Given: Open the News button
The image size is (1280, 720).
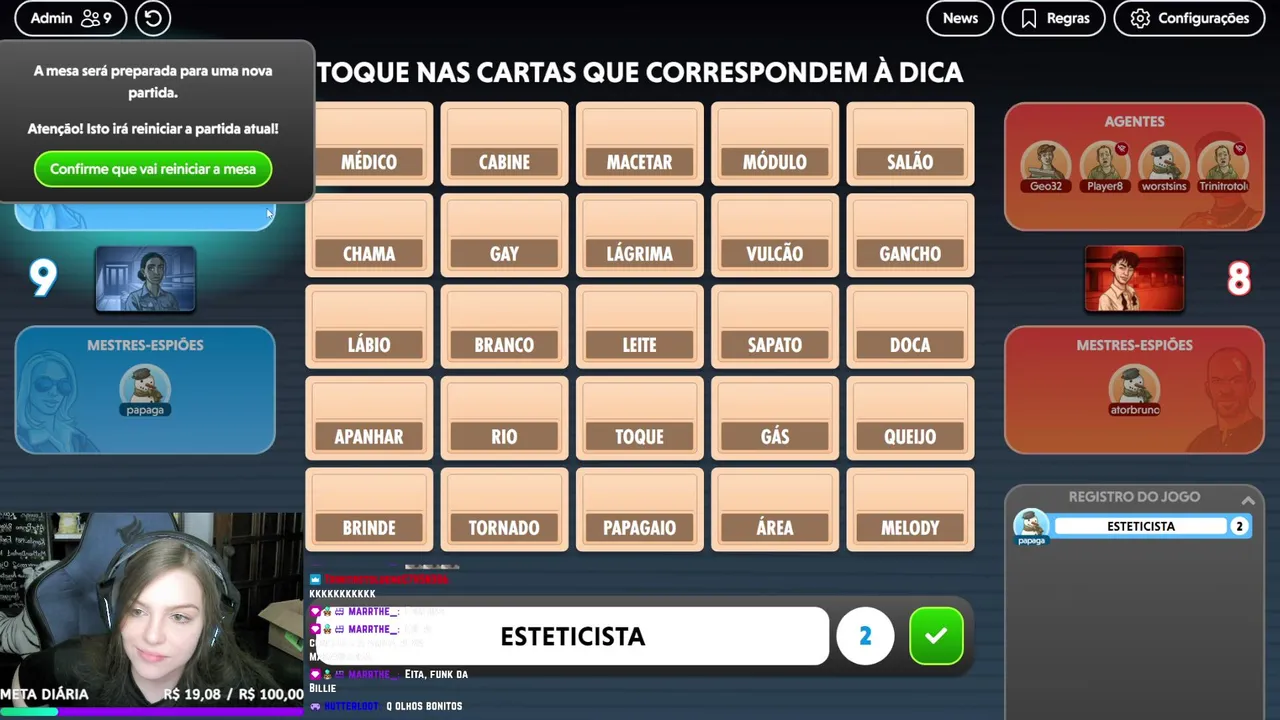Looking at the screenshot, I should 960,18.
